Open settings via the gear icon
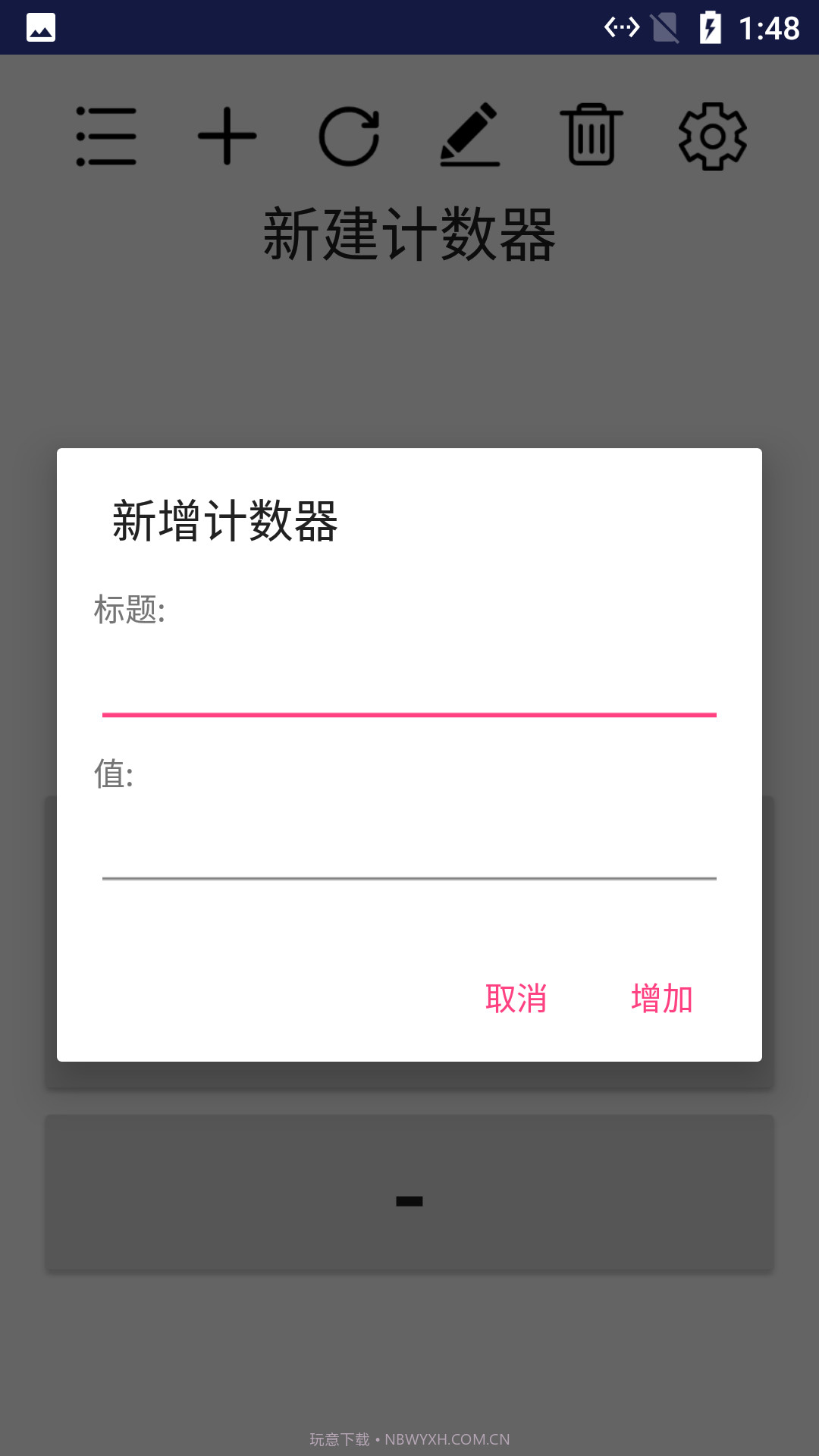 (713, 136)
